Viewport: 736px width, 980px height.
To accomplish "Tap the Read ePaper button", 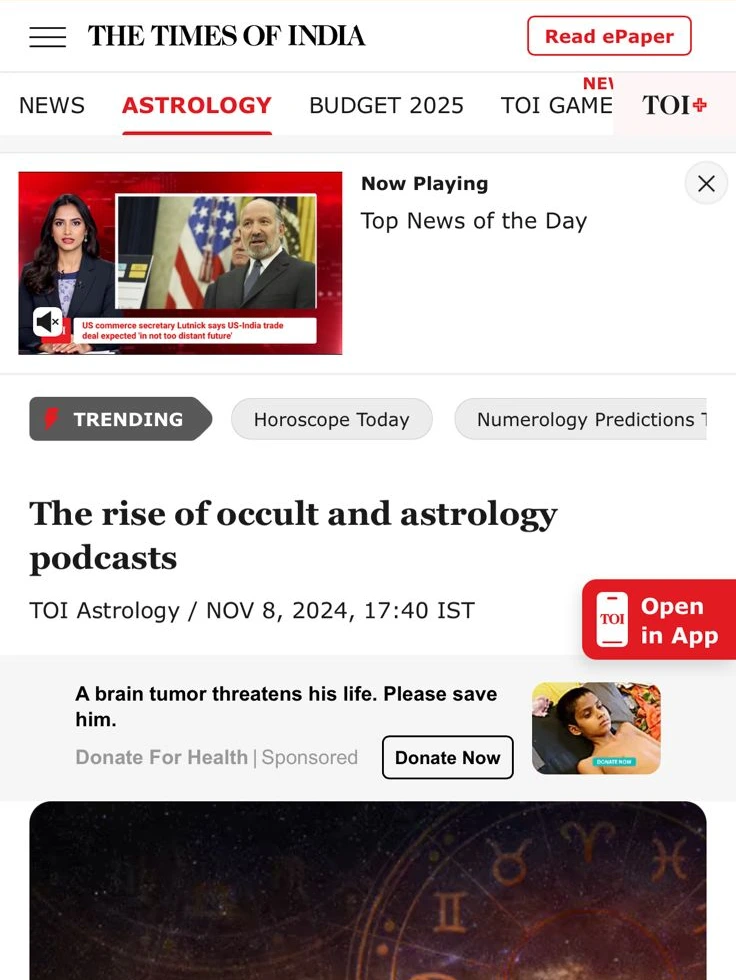I will (609, 37).
